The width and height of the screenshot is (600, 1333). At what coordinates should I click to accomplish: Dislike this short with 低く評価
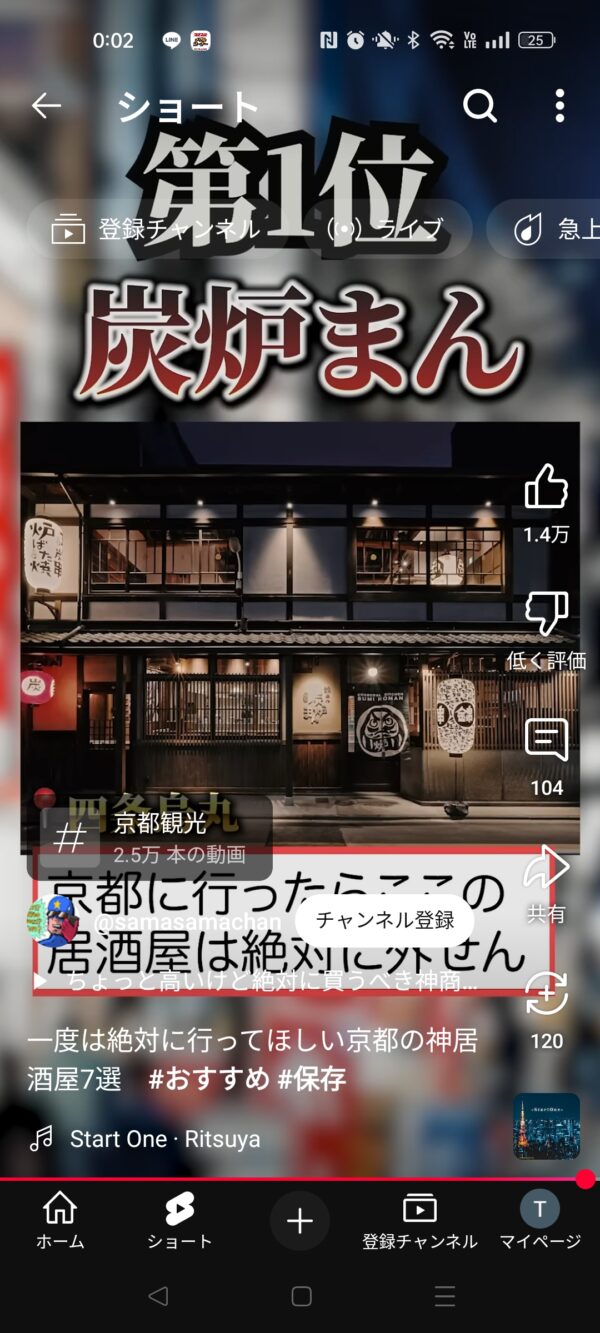click(x=546, y=614)
